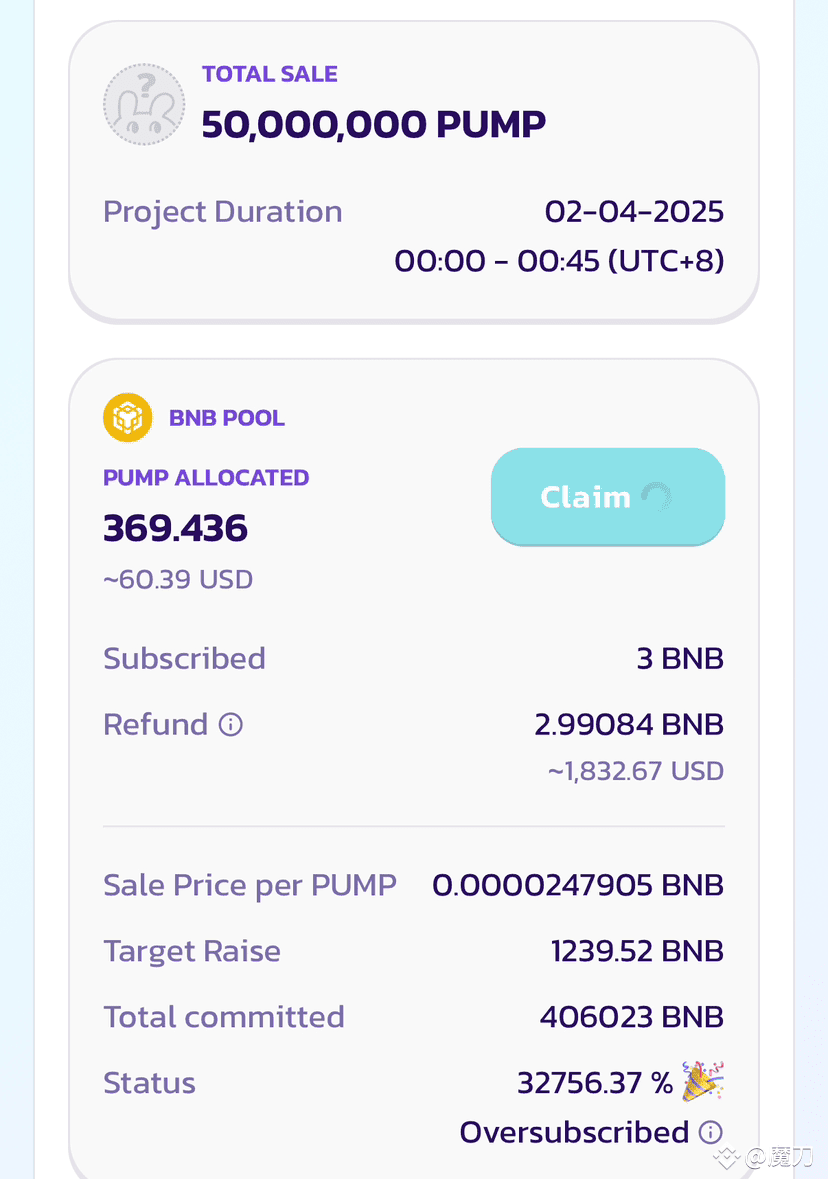The image size is (828, 1179).
Task: Select the Sale Price per PUMP value
Action: 577,885
